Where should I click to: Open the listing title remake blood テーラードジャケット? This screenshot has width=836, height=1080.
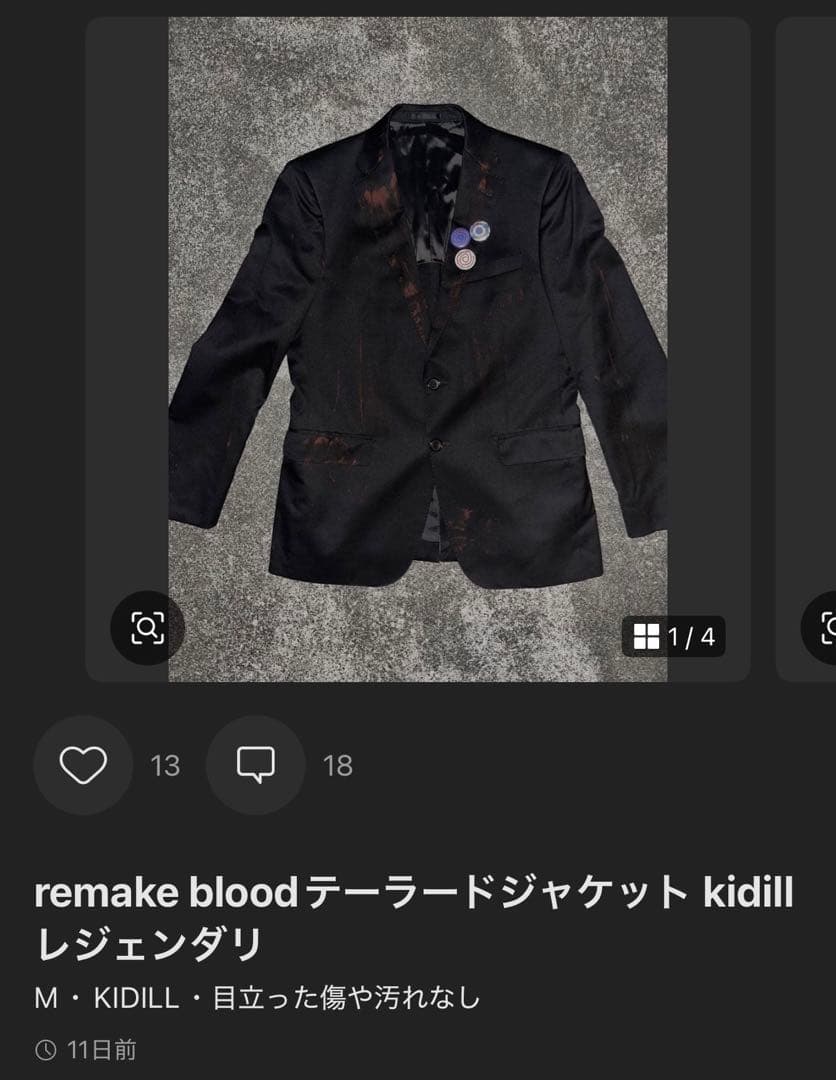(x=300, y=890)
